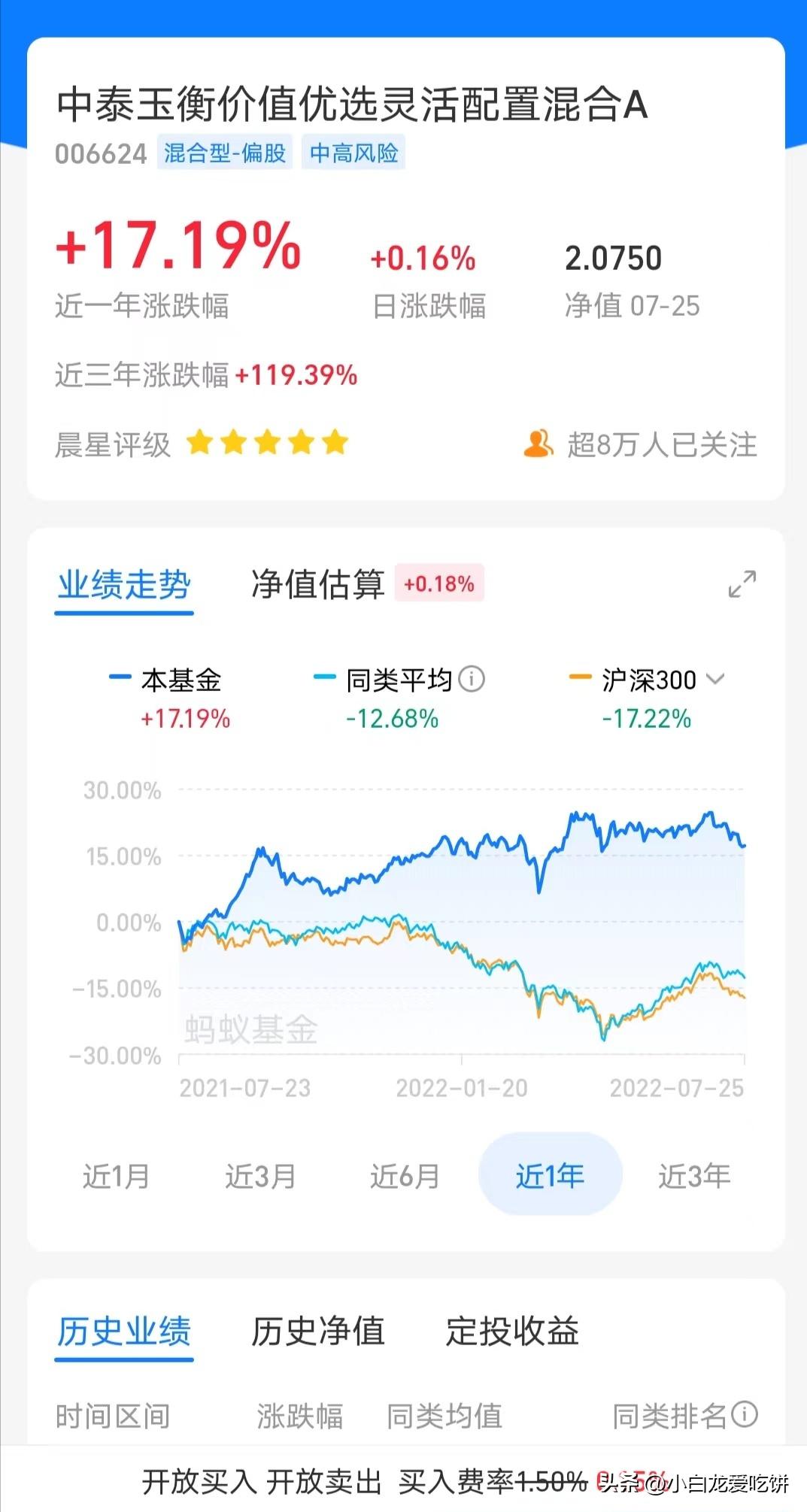This screenshot has width=807, height=1512.
Task: Select the 近3年 time range
Action: click(x=693, y=1175)
